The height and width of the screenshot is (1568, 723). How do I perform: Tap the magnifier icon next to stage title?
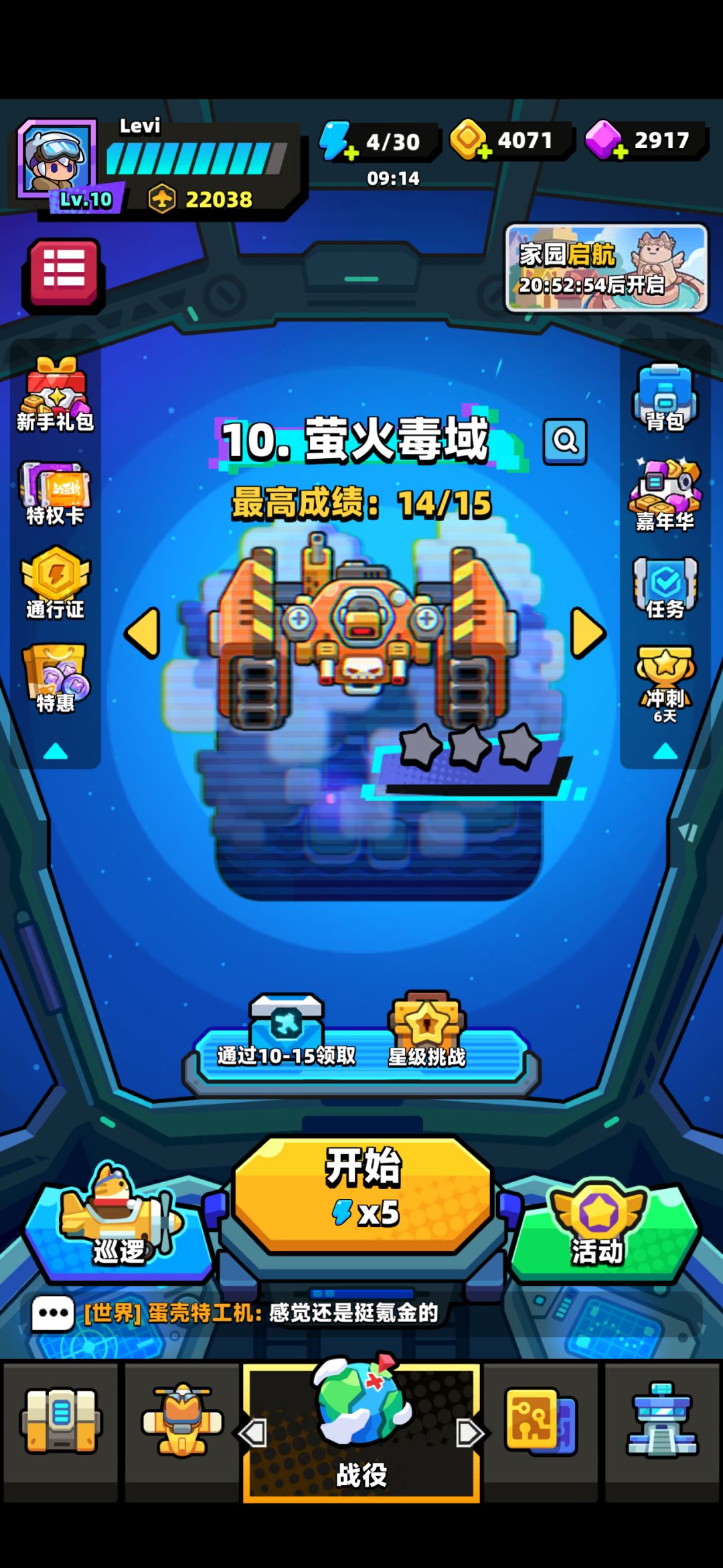point(565,441)
